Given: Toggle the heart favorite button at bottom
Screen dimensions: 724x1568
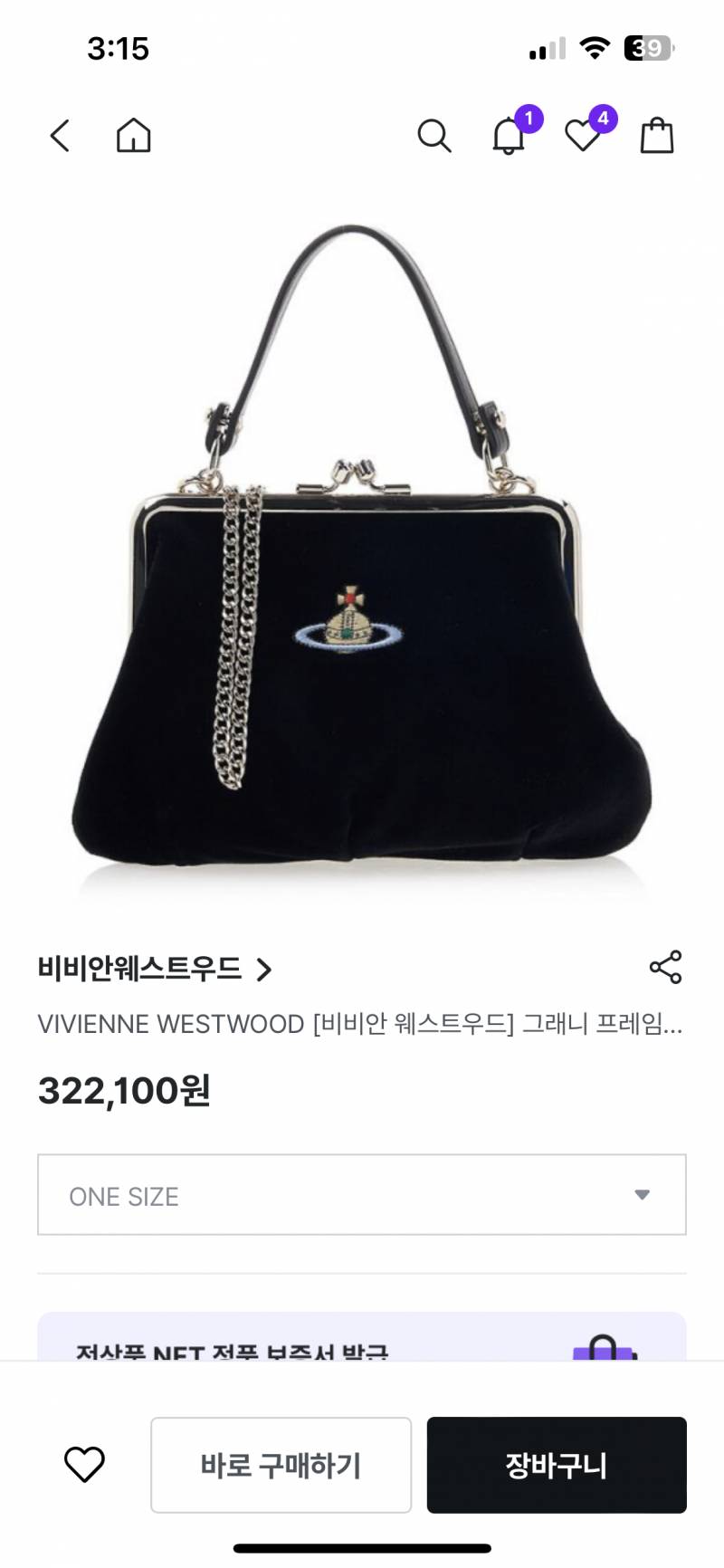Looking at the screenshot, I should coord(85,1464).
